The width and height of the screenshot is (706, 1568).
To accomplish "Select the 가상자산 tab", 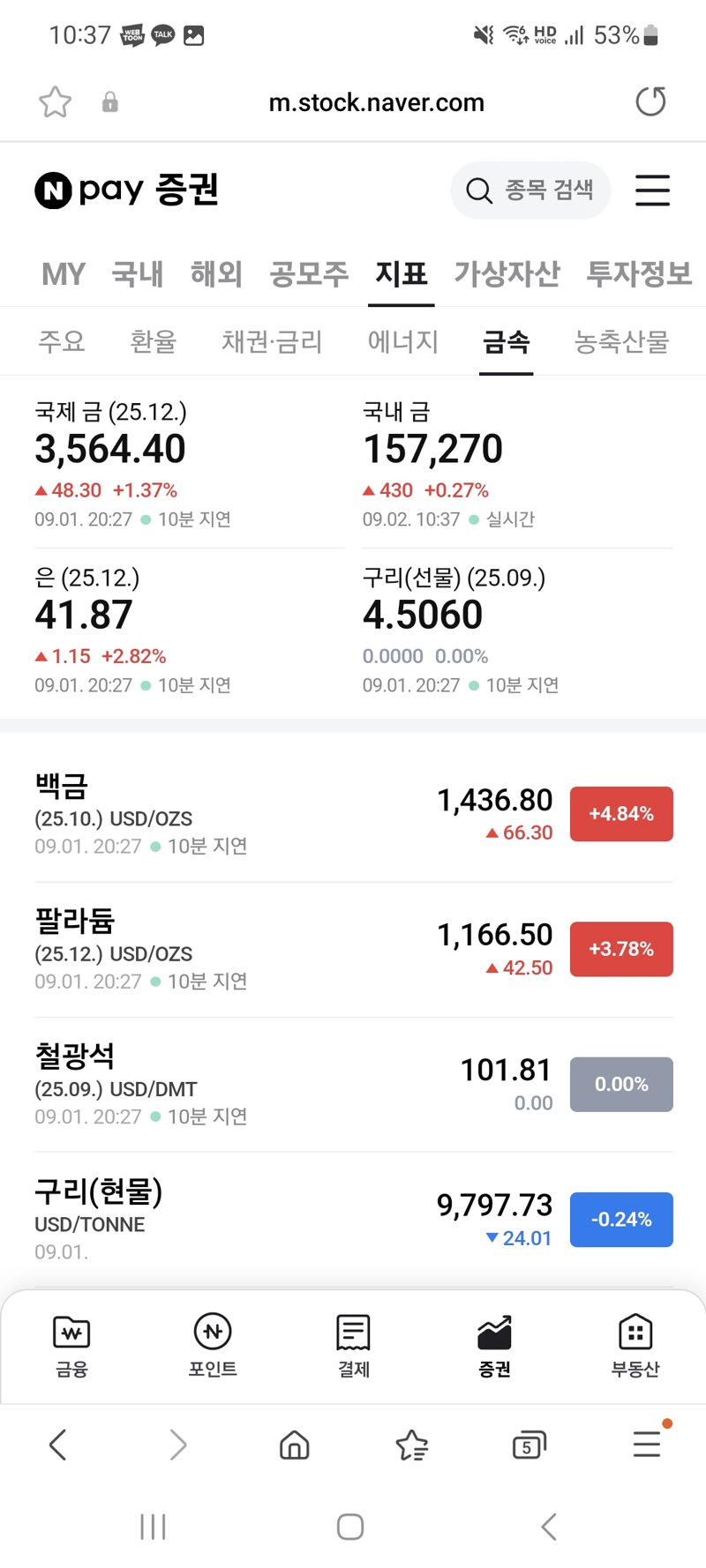I will 507,274.
